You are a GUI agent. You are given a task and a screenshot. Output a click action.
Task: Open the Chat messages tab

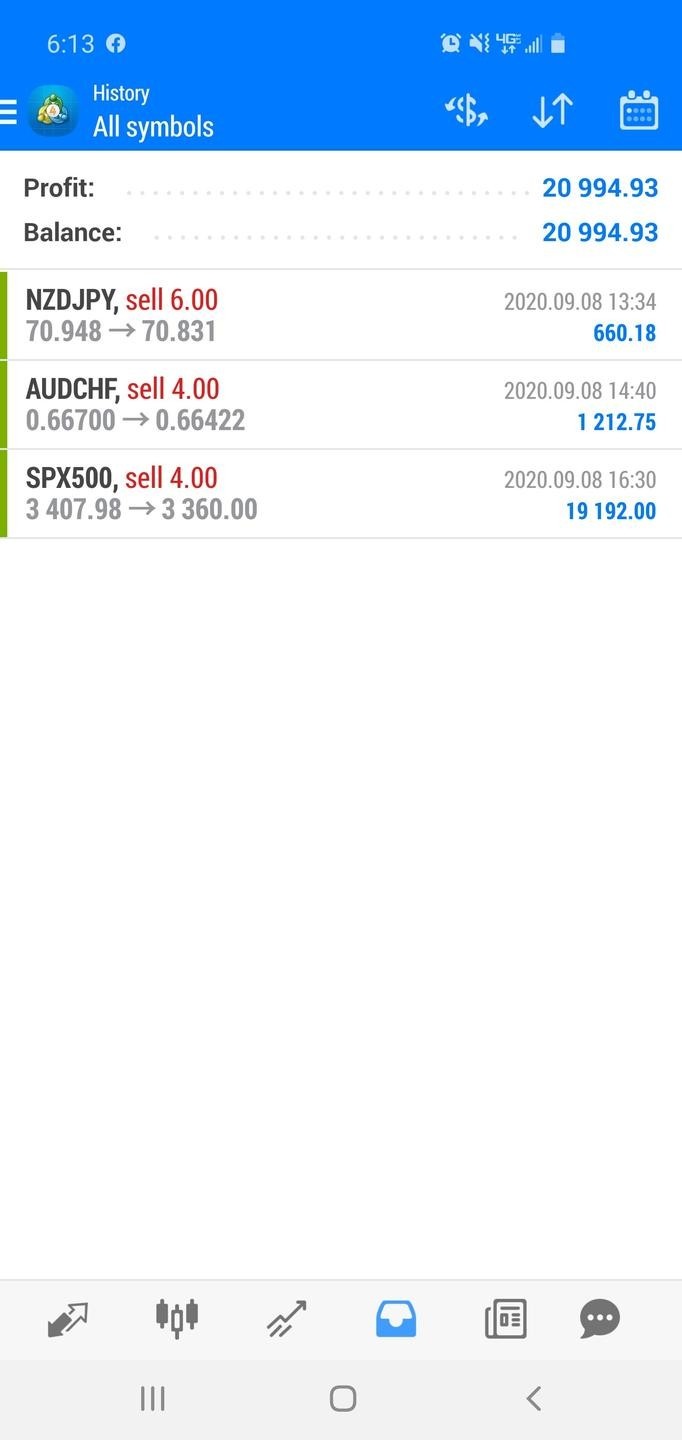coord(600,1319)
